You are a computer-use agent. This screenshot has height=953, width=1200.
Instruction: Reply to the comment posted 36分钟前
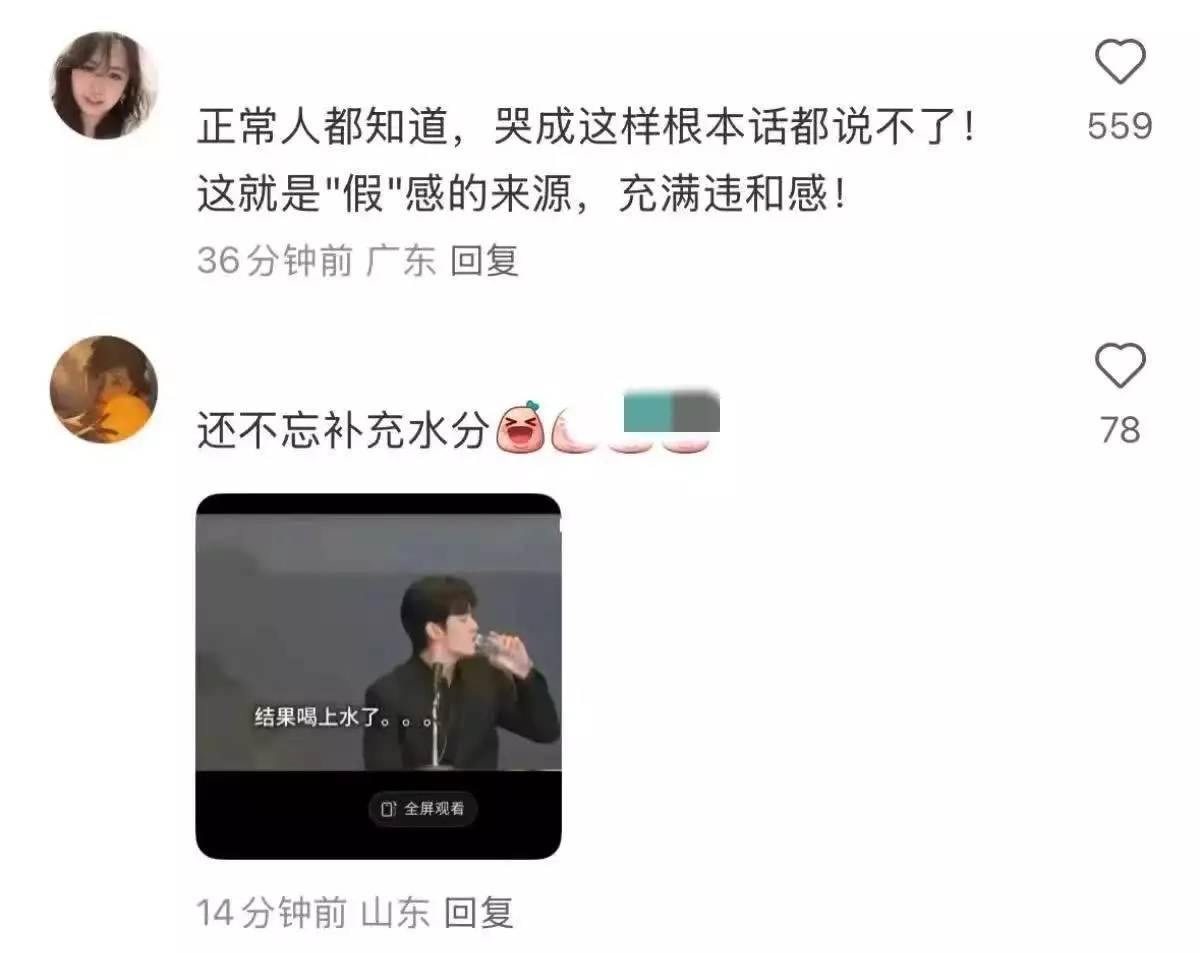[x=483, y=261]
